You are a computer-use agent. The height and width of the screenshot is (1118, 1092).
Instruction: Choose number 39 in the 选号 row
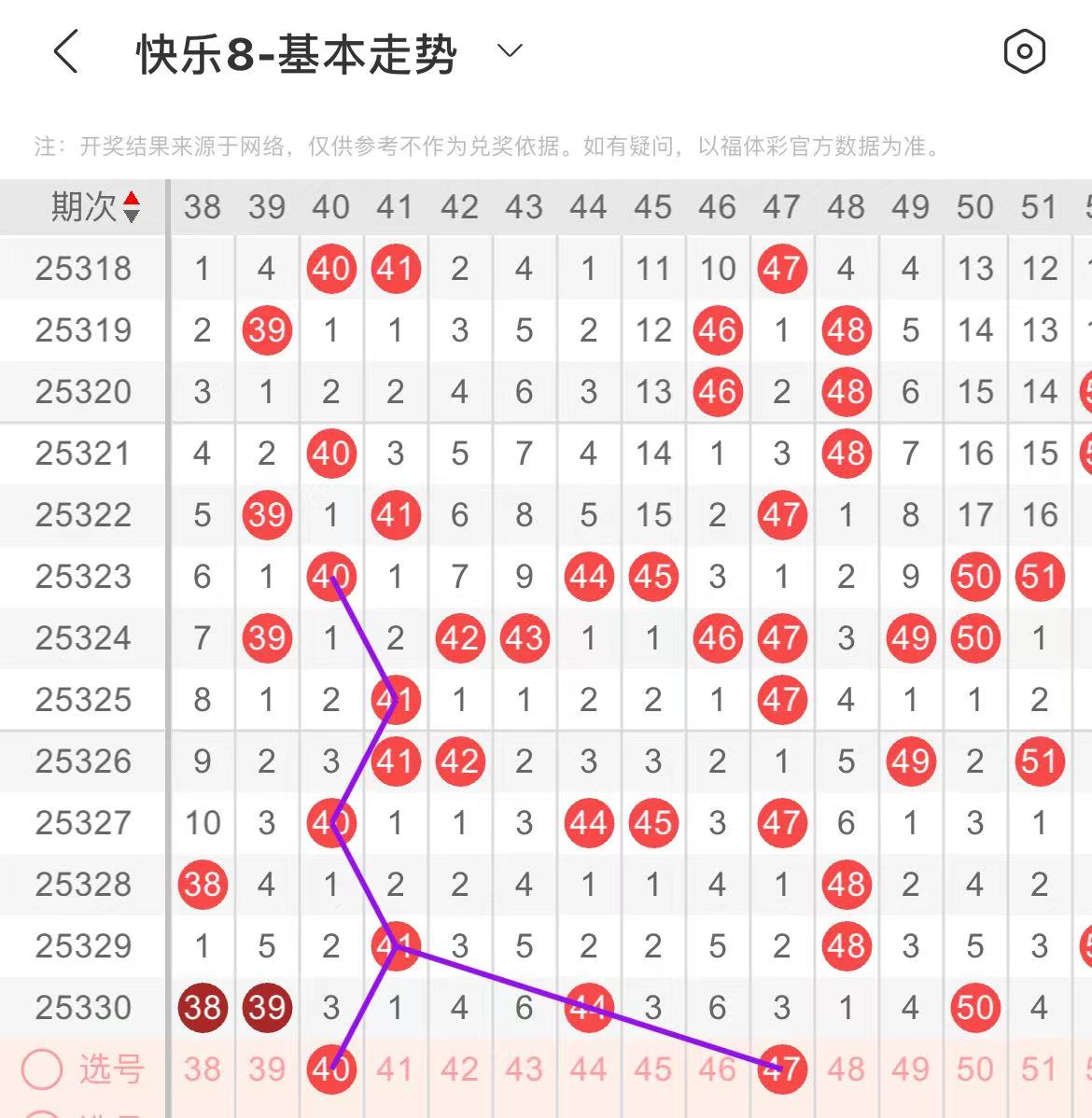tap(267, 1069)
